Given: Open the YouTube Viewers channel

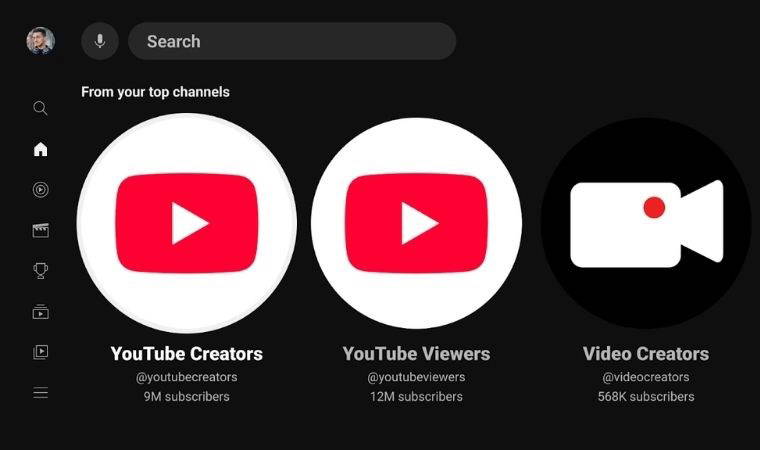Looking at the screenshot, I should [x=416, y=223].
